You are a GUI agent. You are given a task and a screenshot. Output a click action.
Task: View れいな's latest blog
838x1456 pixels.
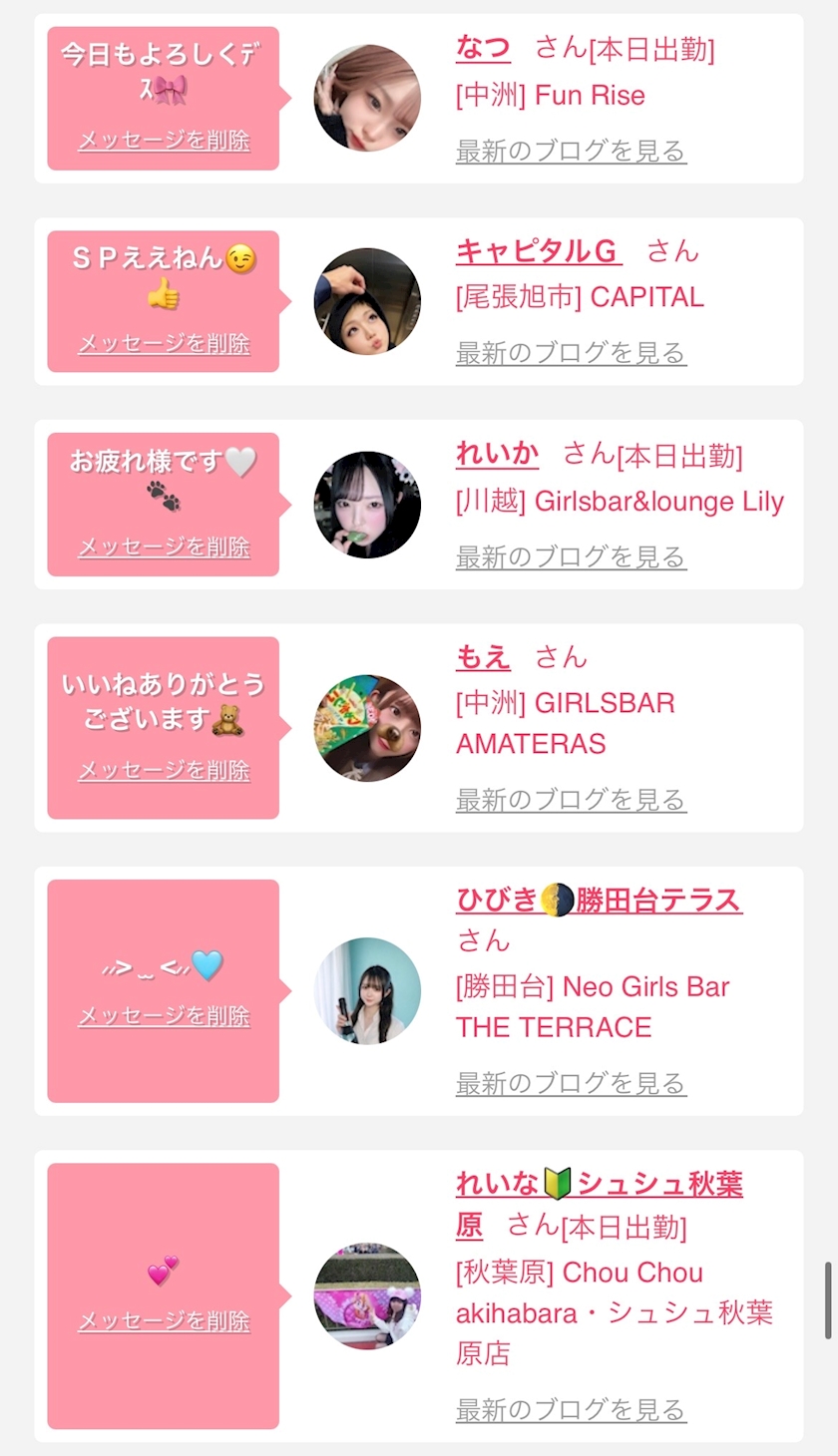tap(571, 1410)
